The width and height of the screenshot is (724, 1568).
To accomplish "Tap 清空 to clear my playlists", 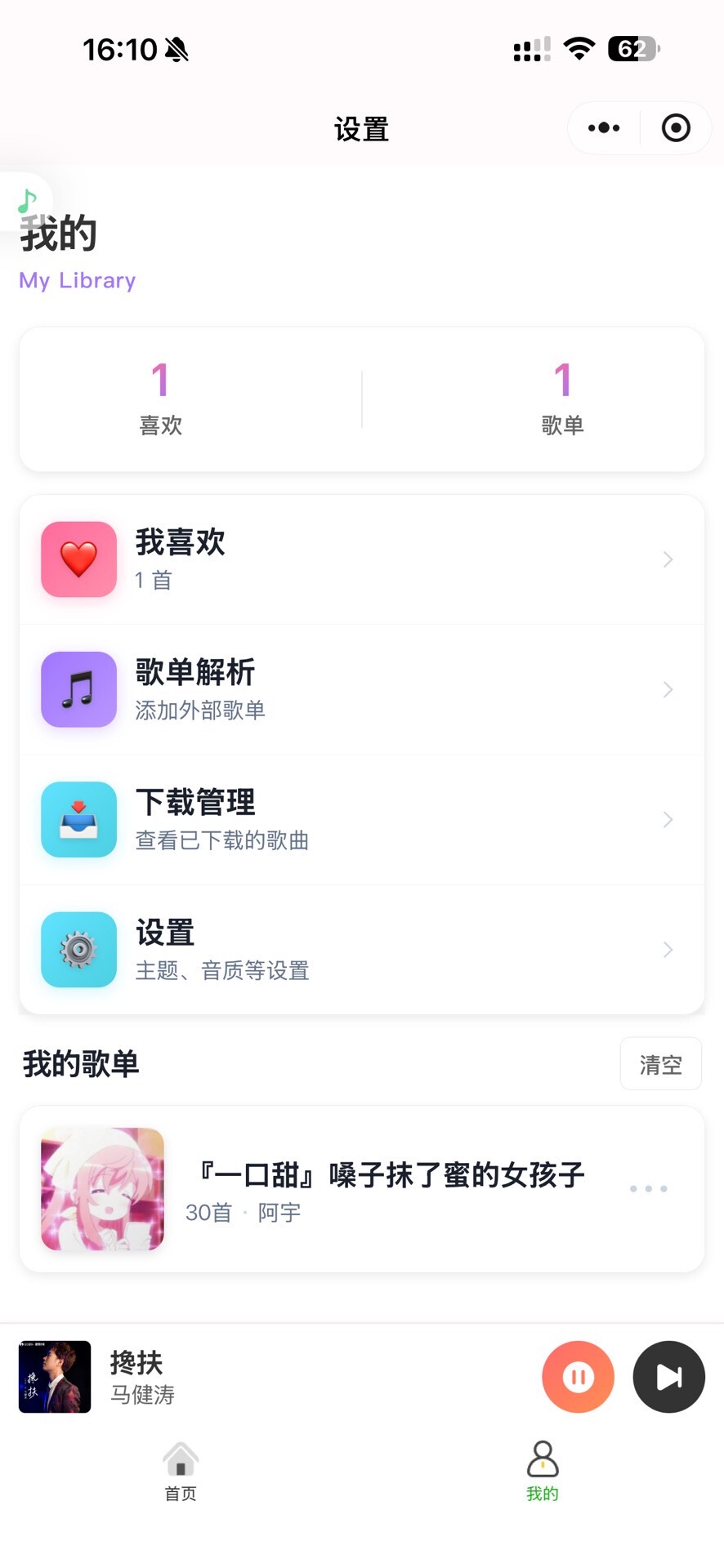I will pos(660,1064).
